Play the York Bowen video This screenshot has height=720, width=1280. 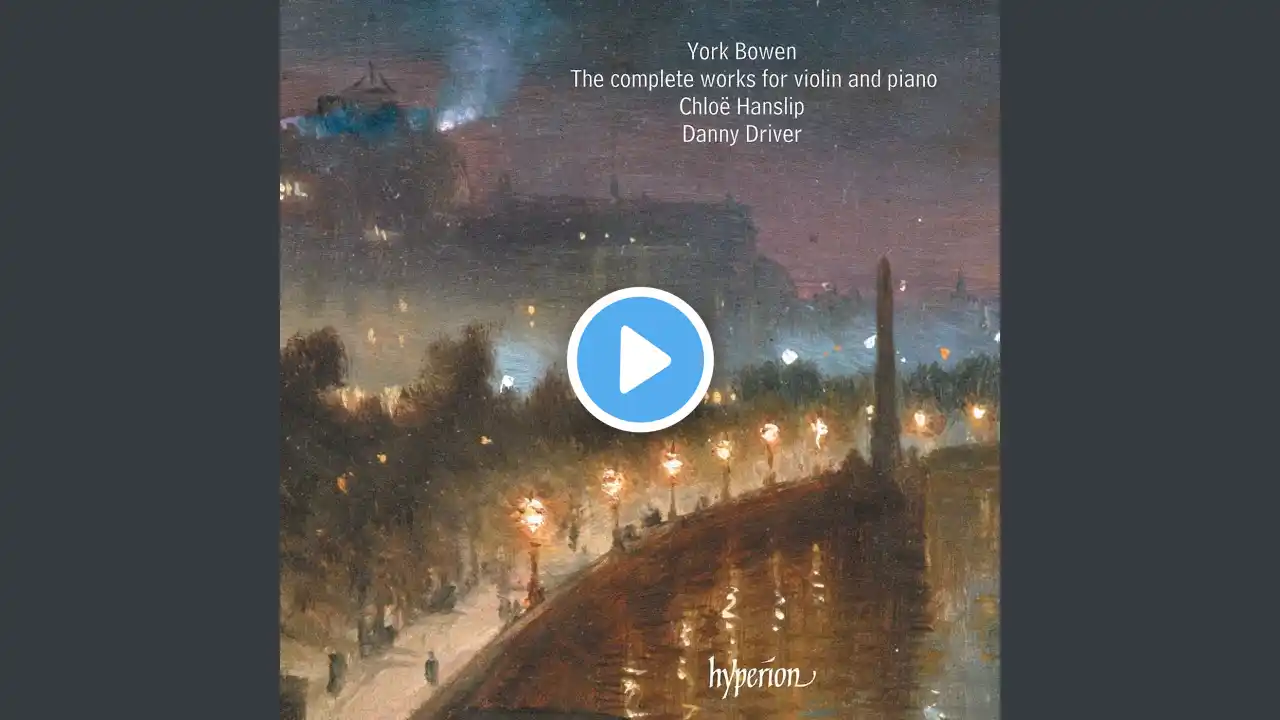pyautogui.click(x=640, y=360)
